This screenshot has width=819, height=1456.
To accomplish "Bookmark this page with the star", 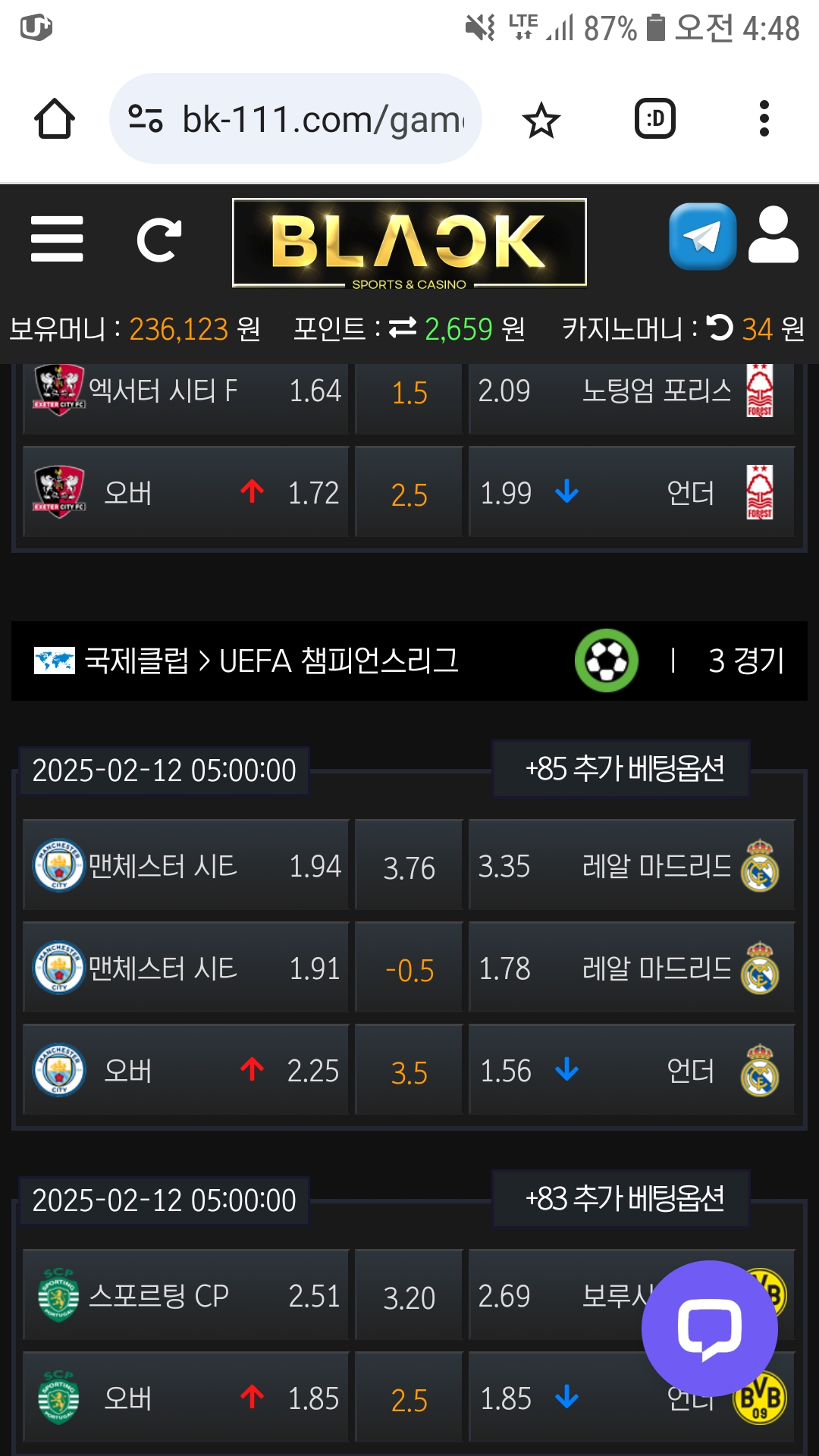I will point(541,120).
